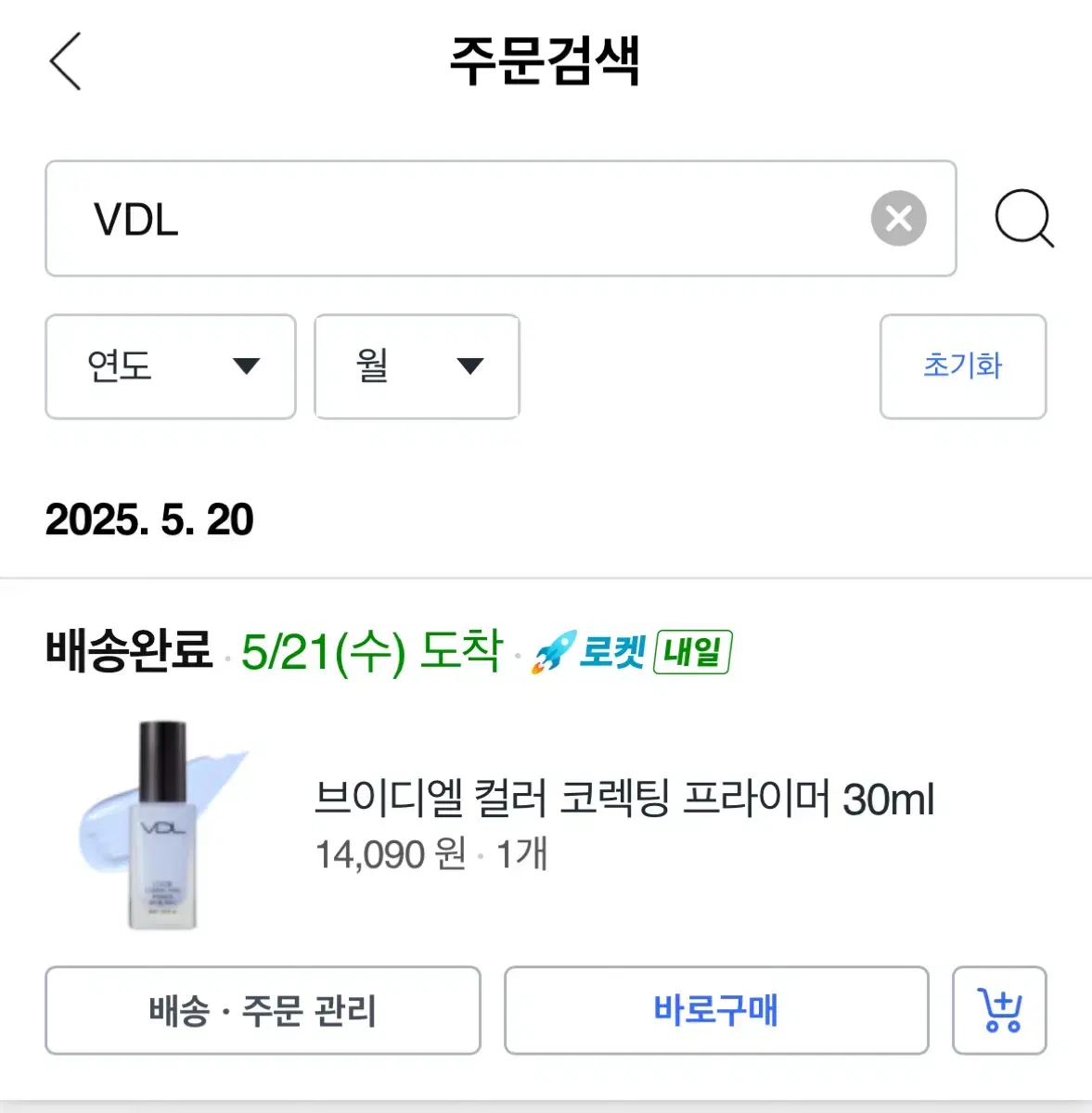The image size is (1092, 1113).
Task: Open the add-to-cart icon next to 바로구매
Action: 999,1011
